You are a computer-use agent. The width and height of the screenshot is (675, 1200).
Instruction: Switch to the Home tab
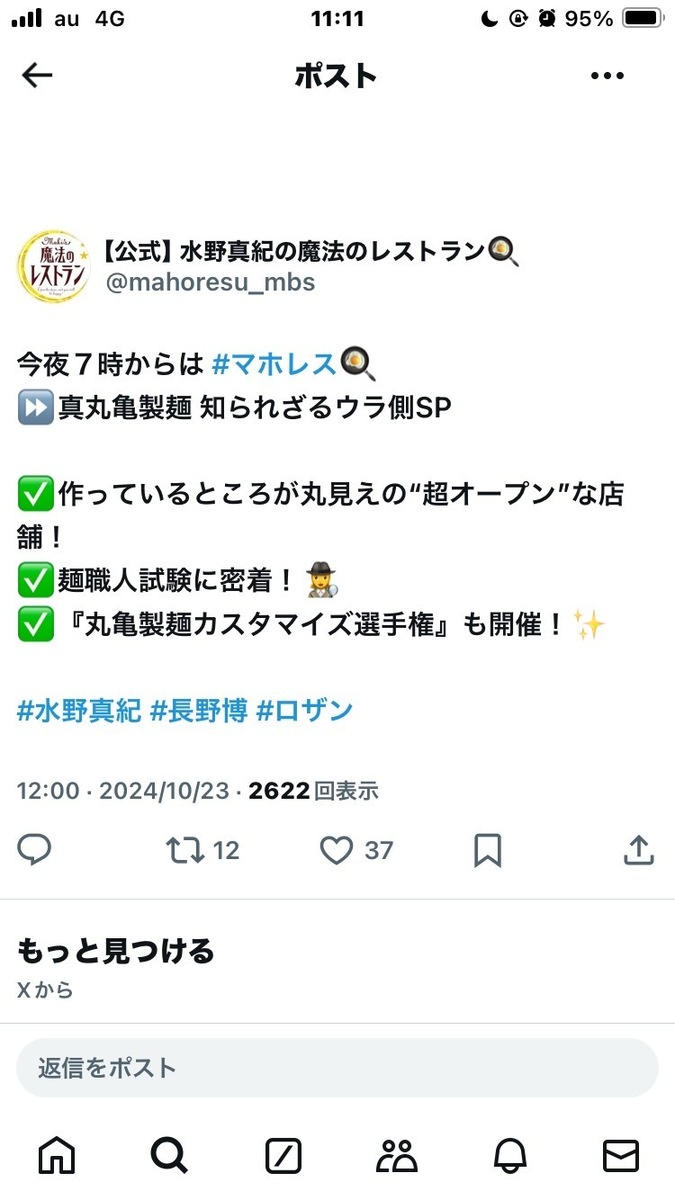pos(56,1156)
